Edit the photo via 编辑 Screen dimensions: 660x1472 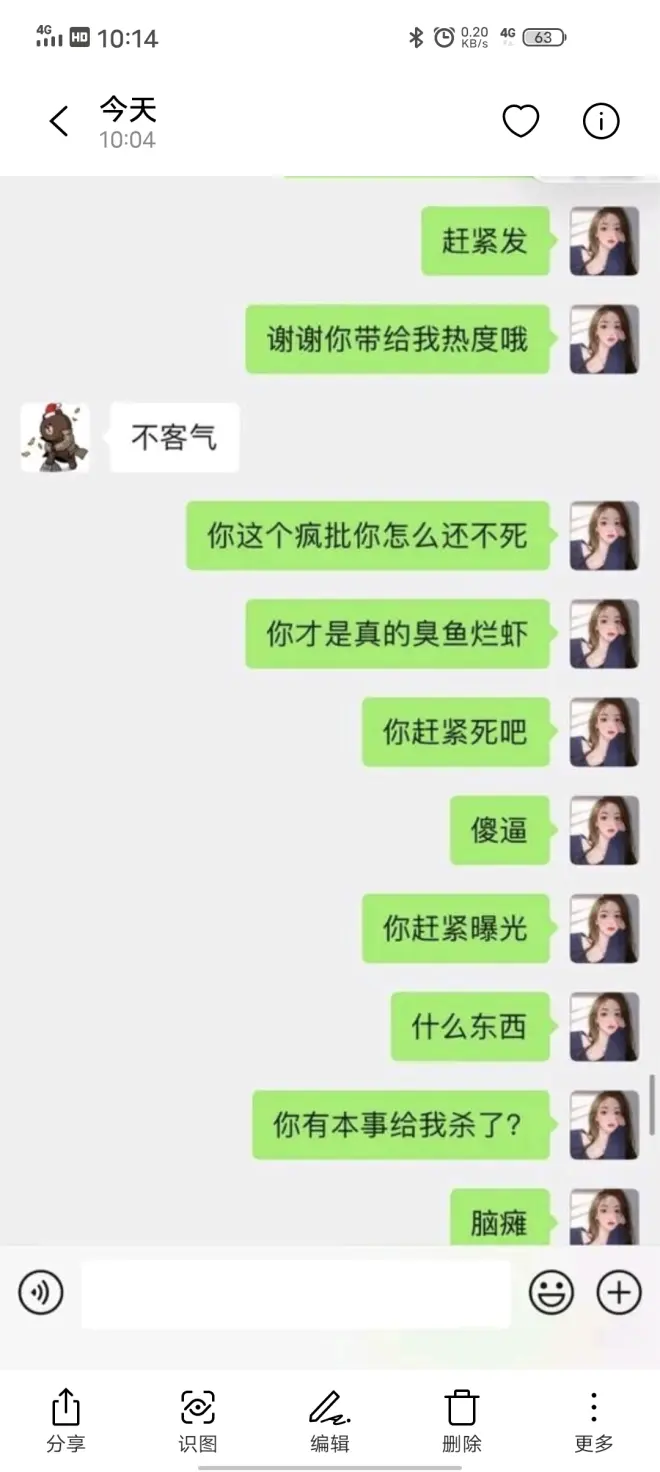(329, 1419)
